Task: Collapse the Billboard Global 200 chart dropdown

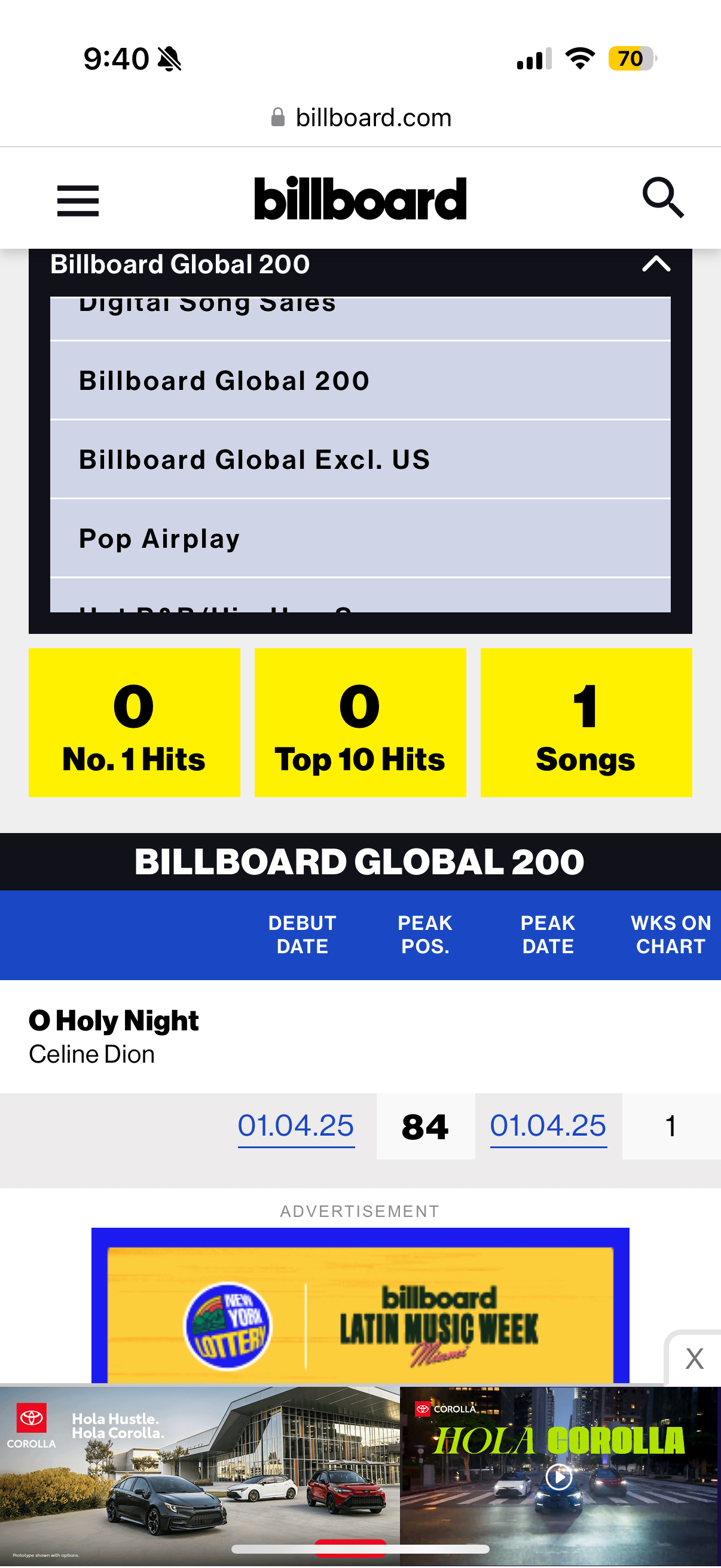Action: pos(656,264)
